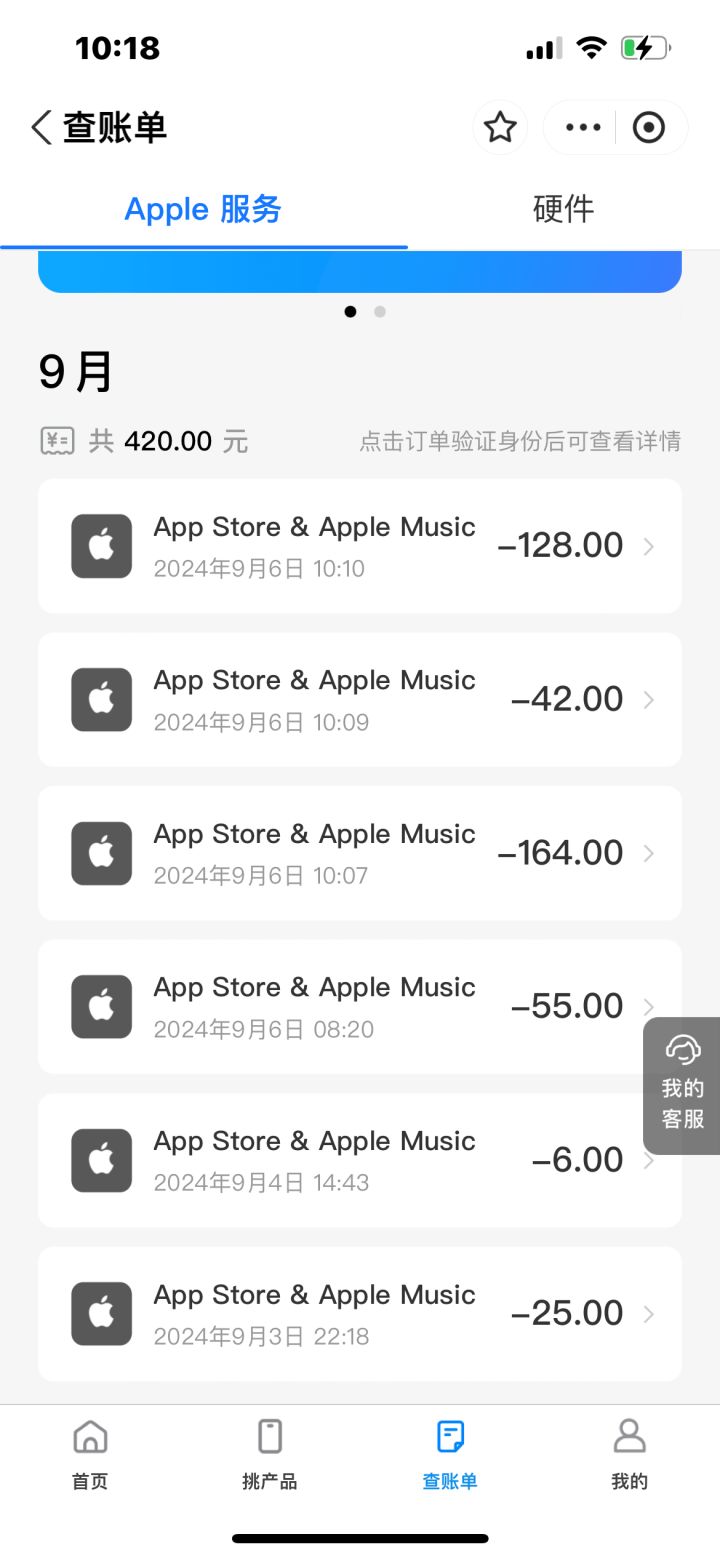Switch to the 挑产品 tab
Viewport: 720px width, 1558px height.
tap(270, 1455)
